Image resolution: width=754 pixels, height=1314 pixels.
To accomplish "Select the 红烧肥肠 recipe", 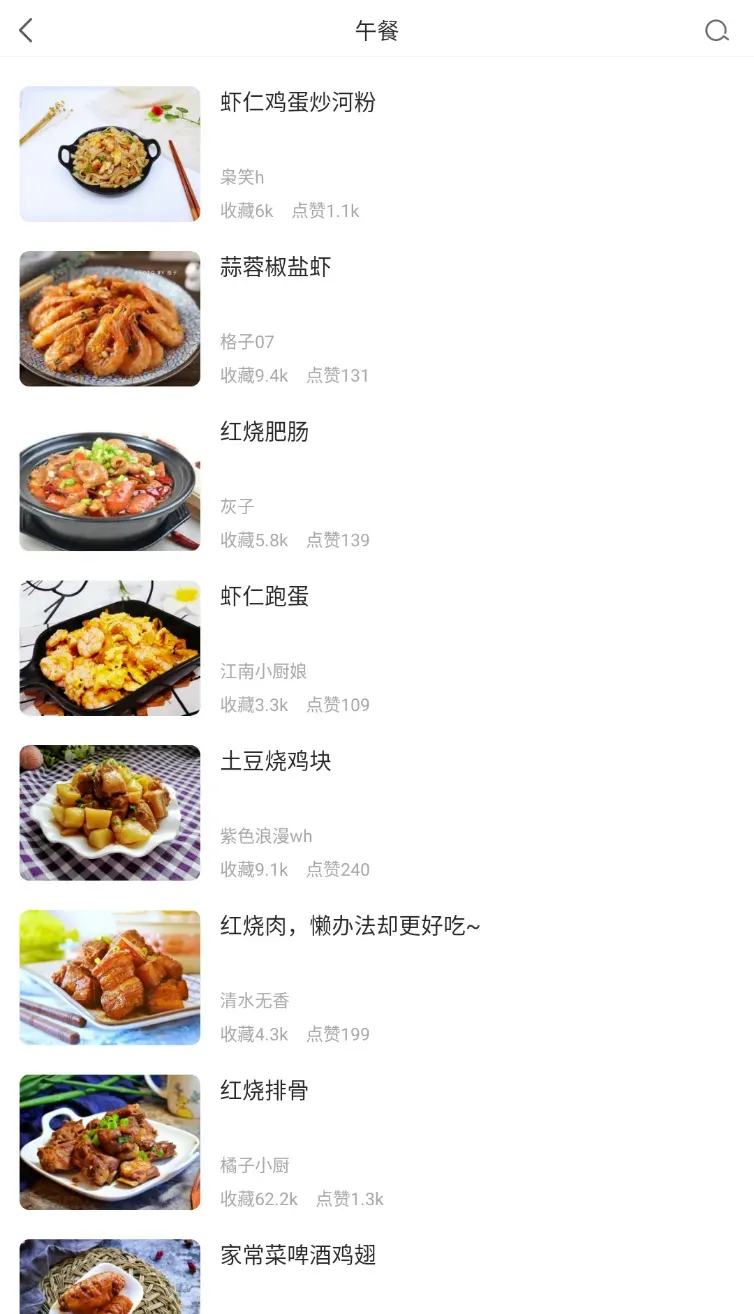I will [264, 432].
